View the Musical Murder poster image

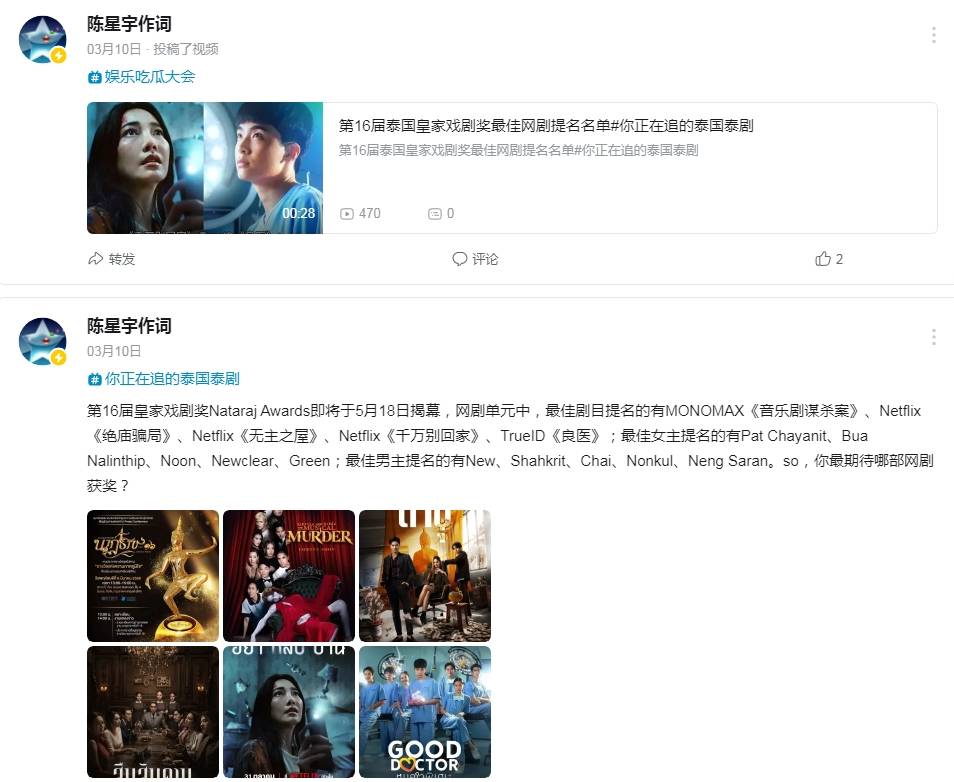click(x=289, y=576)
